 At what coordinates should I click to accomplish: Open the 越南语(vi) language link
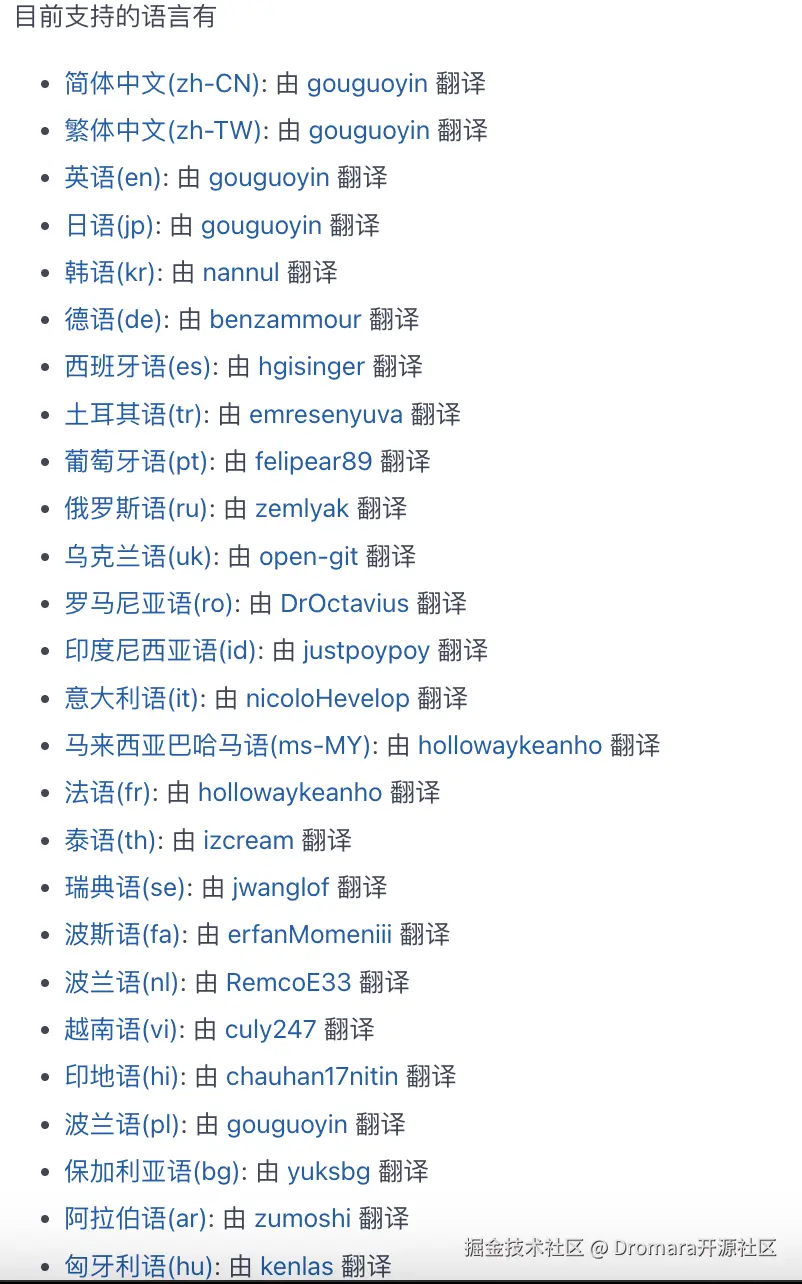tap(121, 1029)
